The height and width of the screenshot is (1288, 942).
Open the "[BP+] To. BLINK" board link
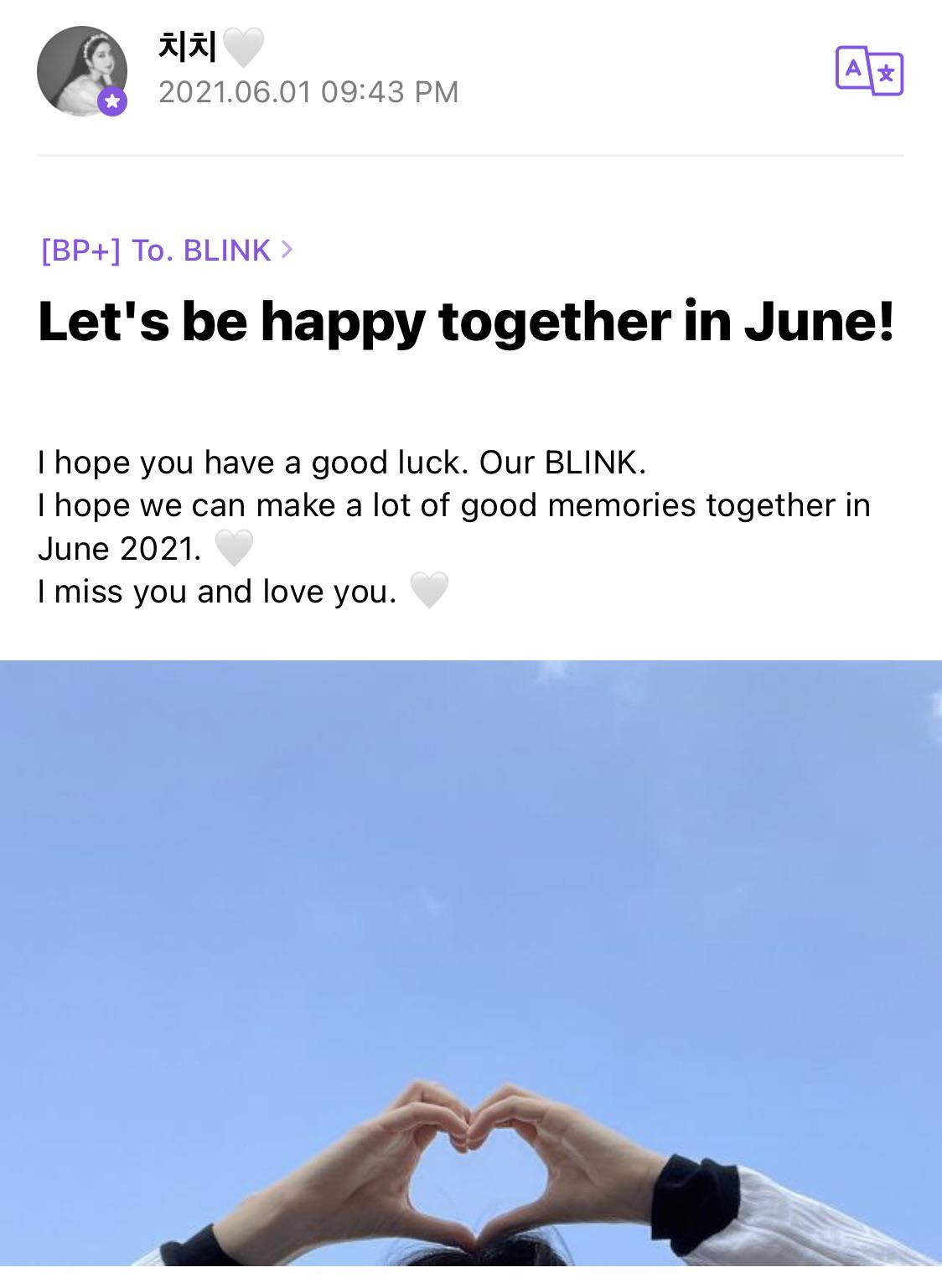pos(155,250)
